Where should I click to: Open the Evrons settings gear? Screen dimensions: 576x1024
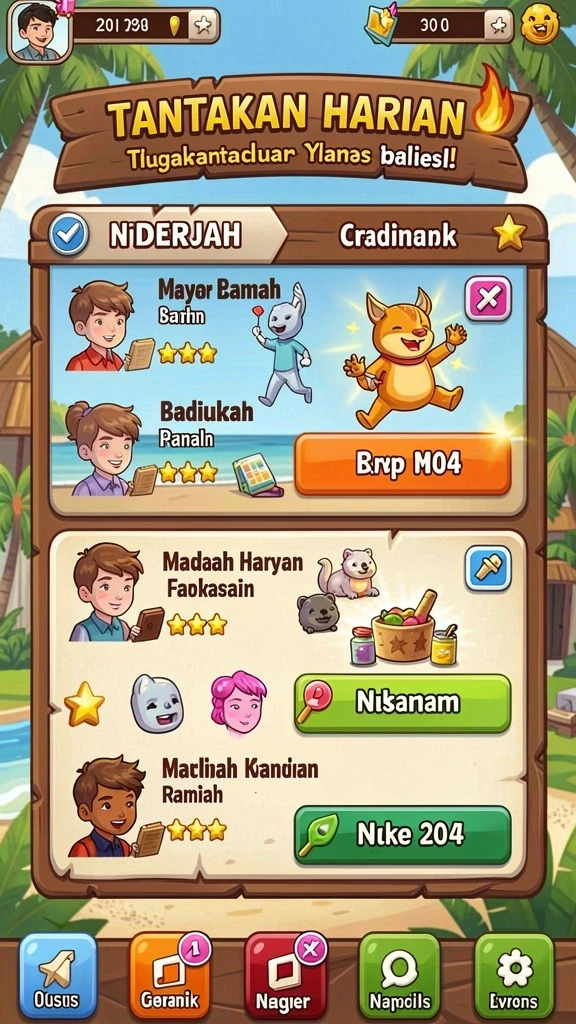515,976
